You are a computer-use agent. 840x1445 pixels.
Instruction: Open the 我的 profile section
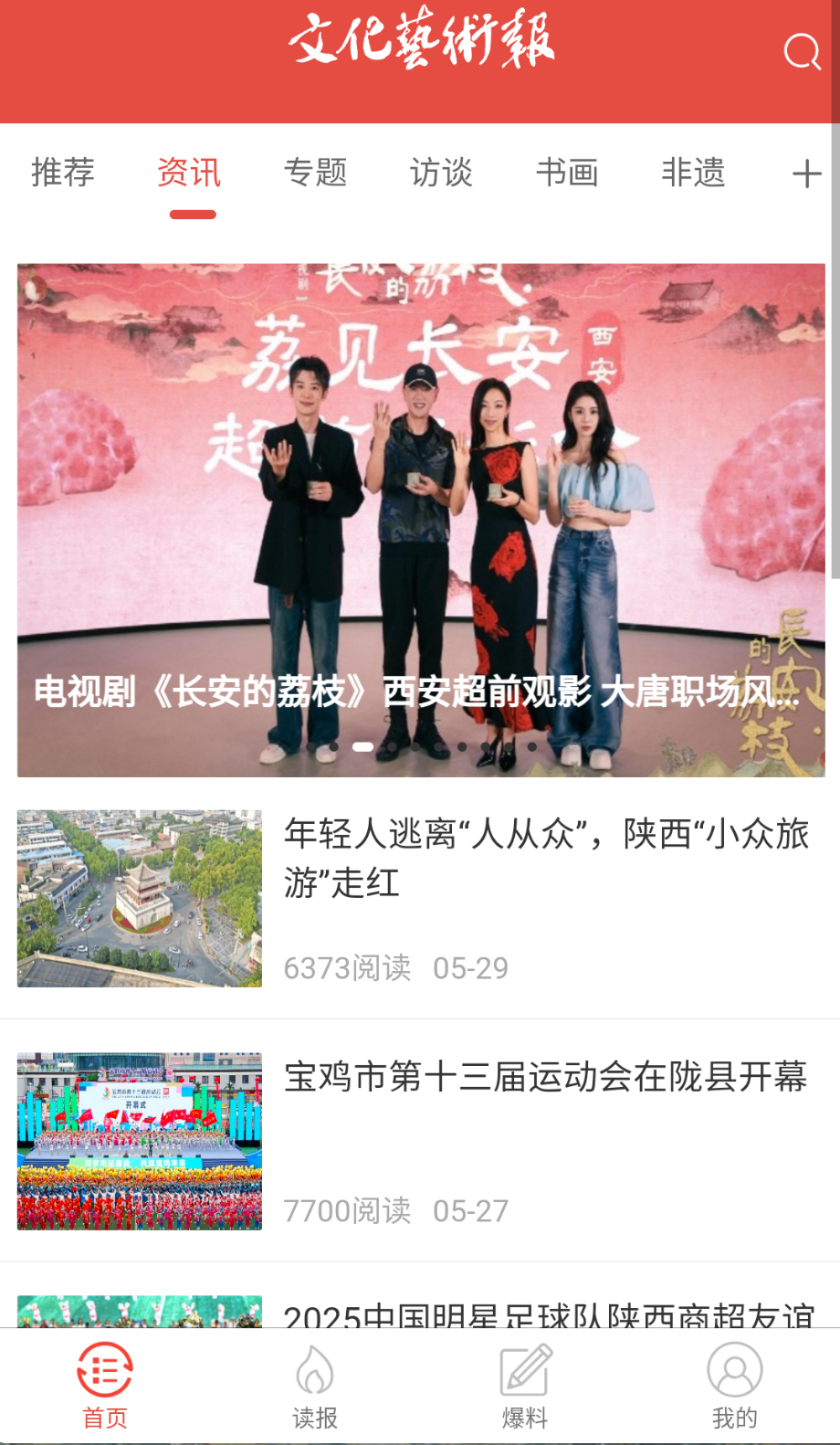[734, 1384]
